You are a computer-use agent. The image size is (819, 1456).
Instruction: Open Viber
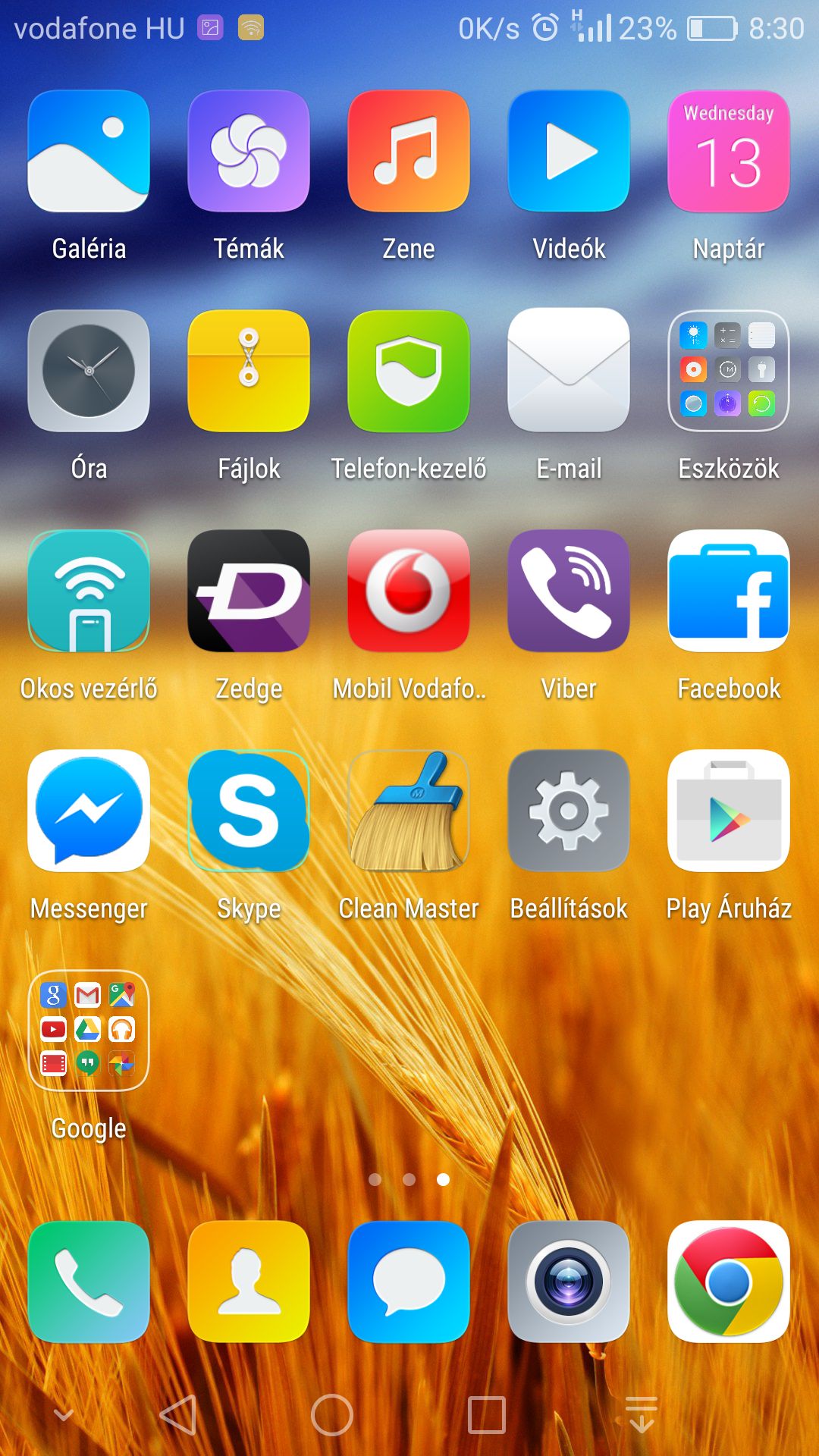point(569,591)
